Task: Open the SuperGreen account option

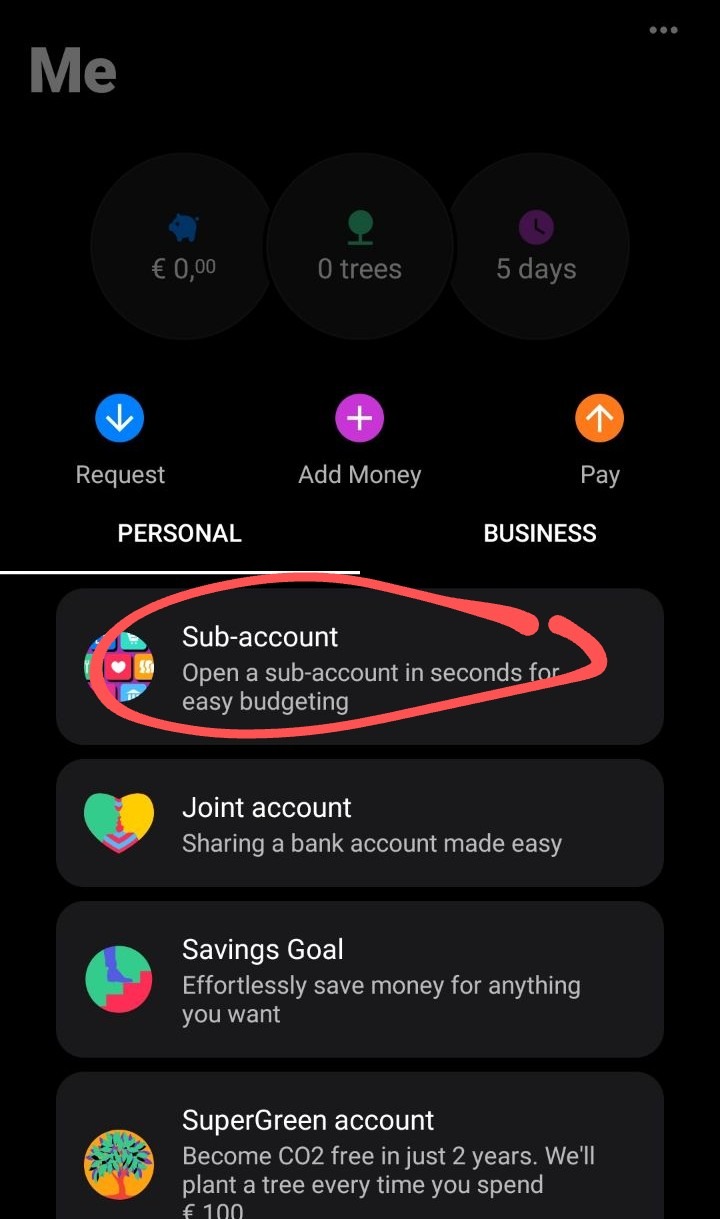Action: pyautogui.click(x=360, y=1150)
